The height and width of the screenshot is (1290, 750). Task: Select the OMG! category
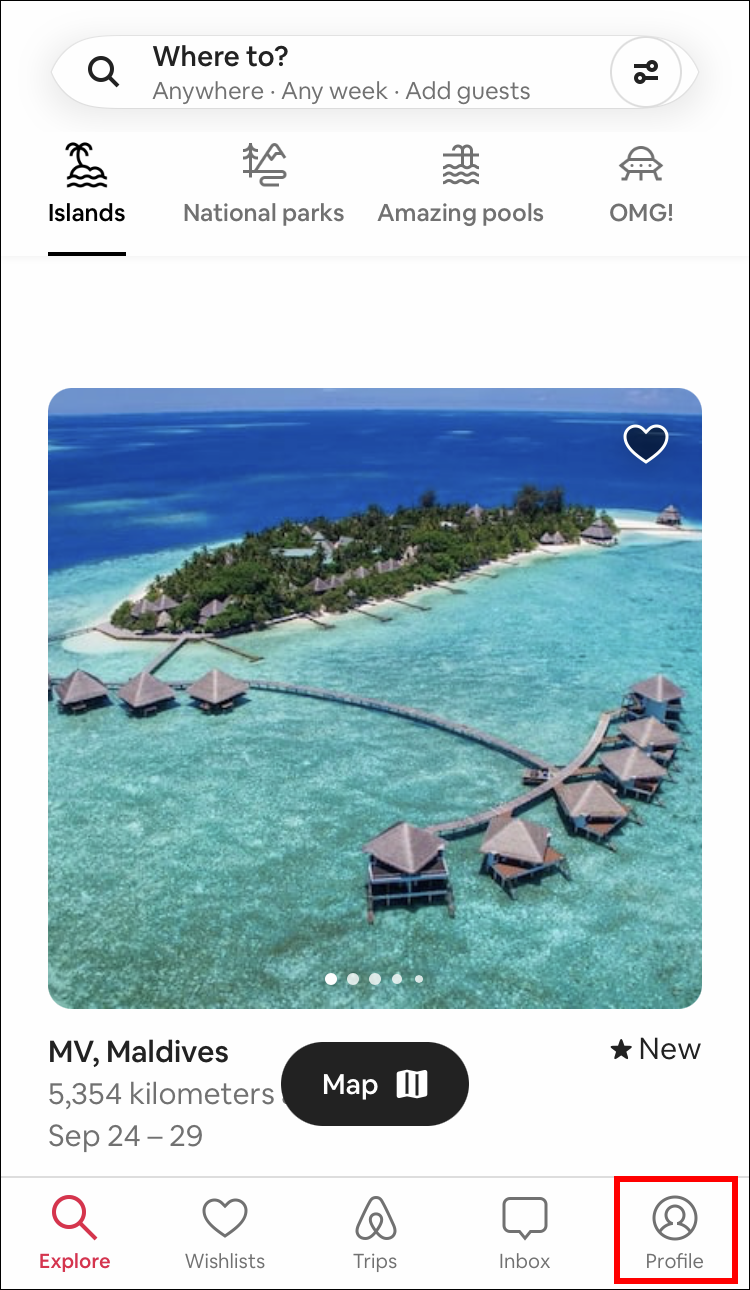pyautogui.click(x=641, y=187)
